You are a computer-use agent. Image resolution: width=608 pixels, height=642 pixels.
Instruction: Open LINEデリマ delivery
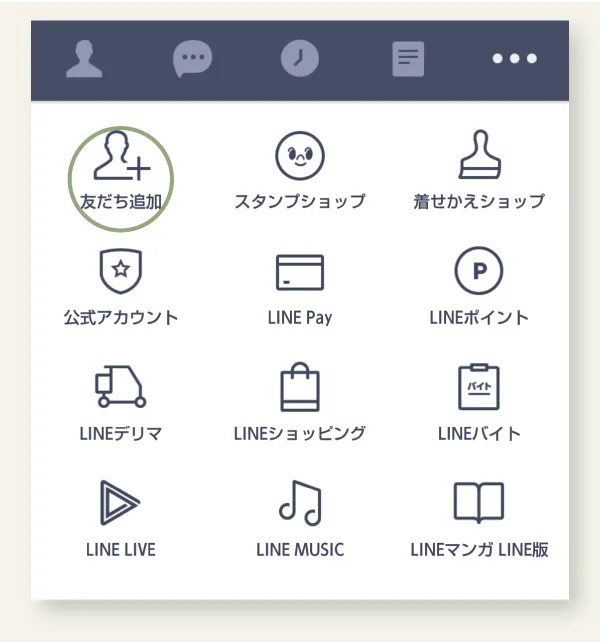pos(121,404)
